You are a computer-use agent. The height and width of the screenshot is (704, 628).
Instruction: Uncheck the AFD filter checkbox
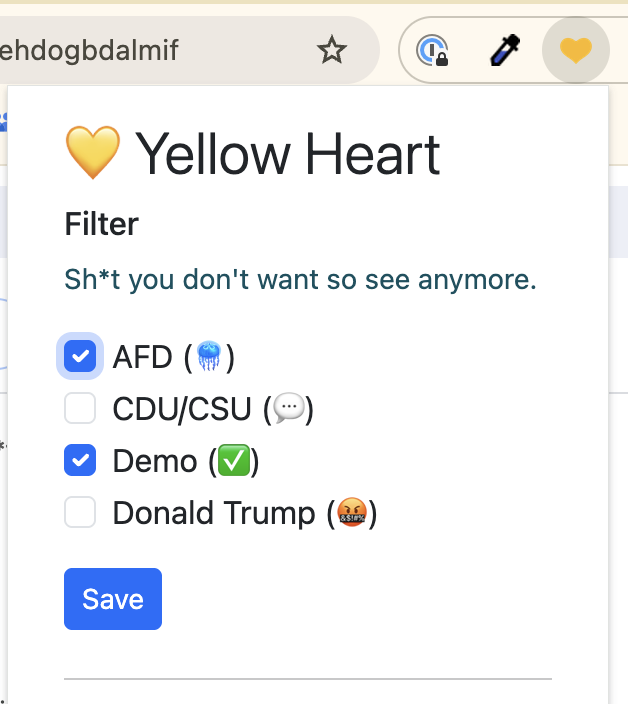[80, 356]
